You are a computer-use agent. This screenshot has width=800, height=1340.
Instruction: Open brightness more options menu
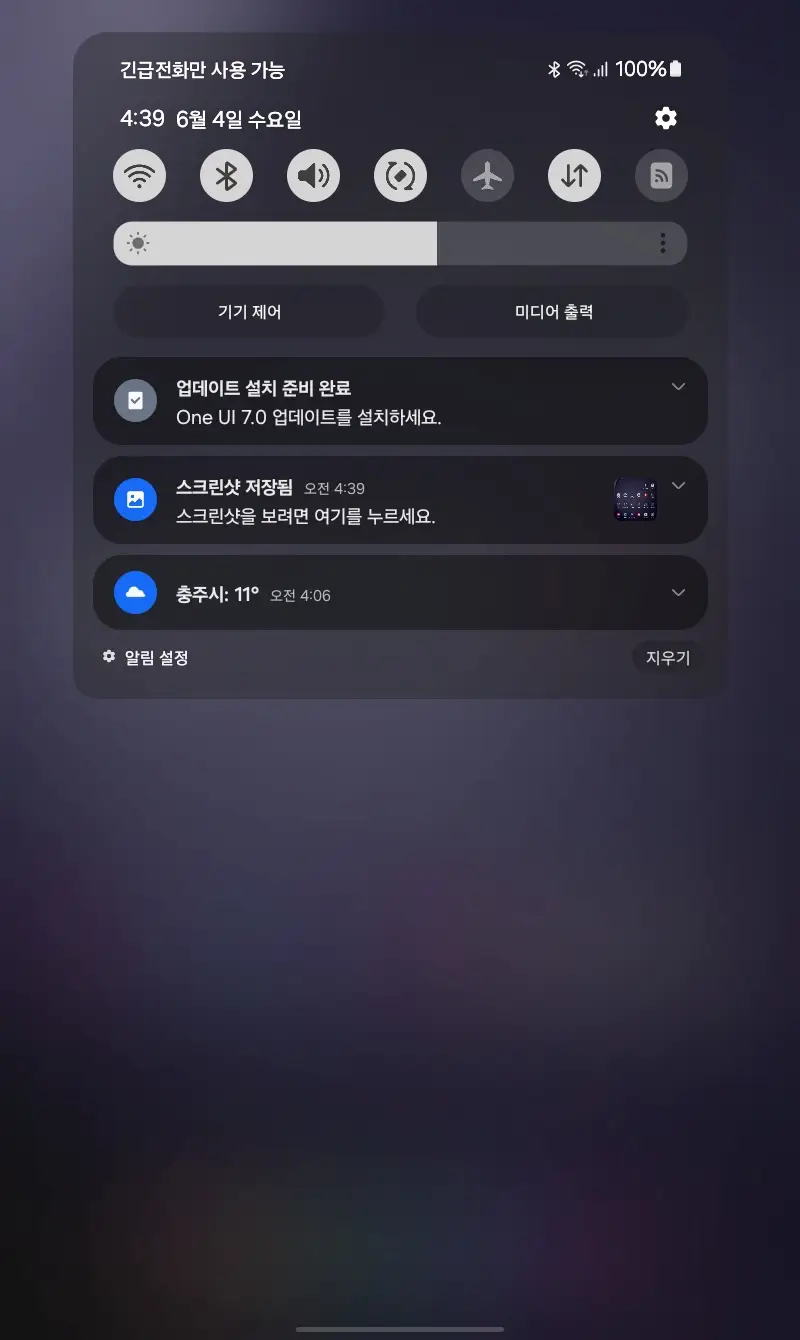coord(662,244)
